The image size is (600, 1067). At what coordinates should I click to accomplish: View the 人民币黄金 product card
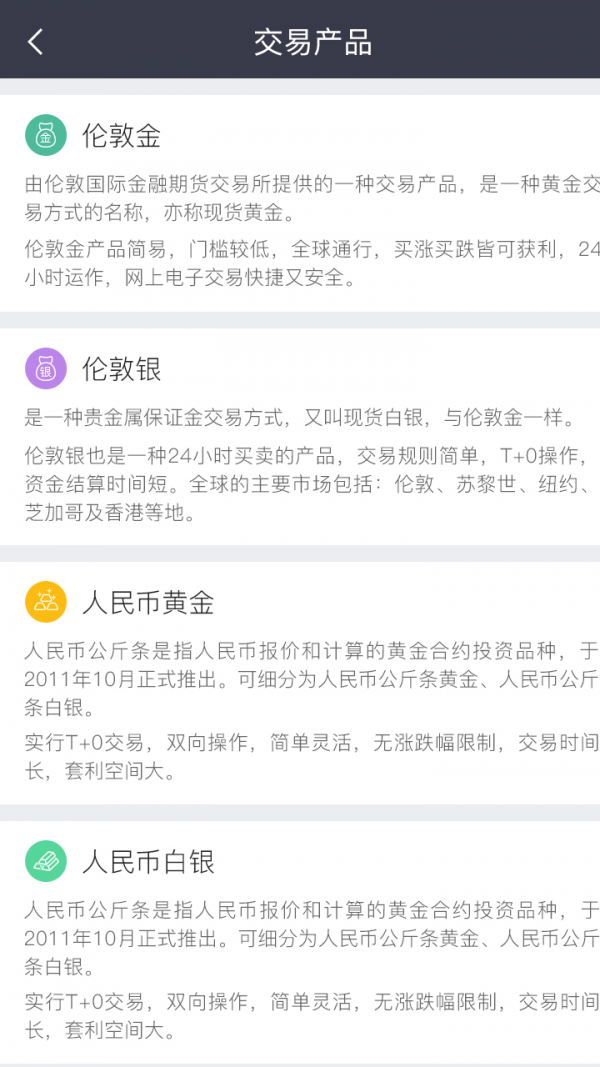point(300,682)
